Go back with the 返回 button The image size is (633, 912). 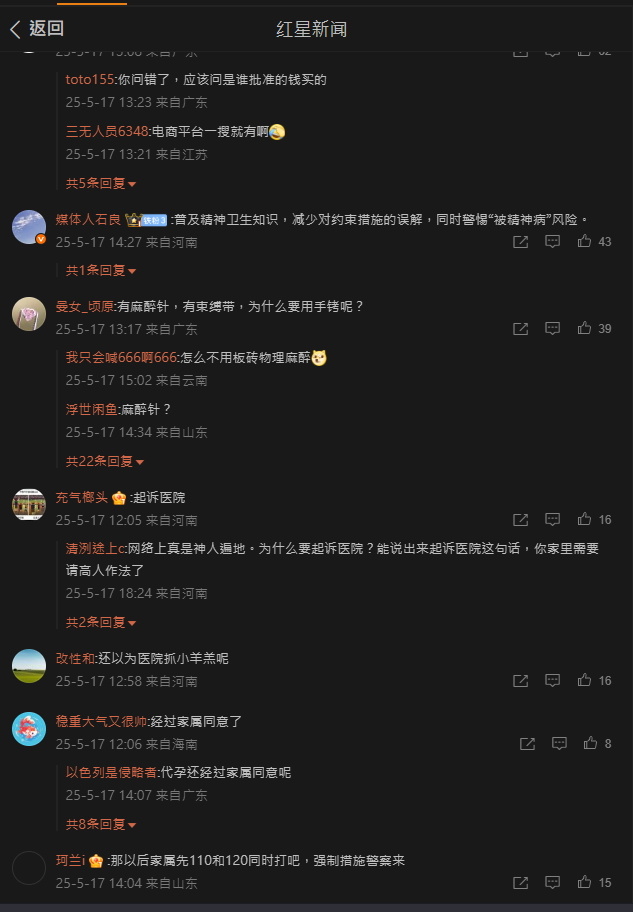pos(36,29)
